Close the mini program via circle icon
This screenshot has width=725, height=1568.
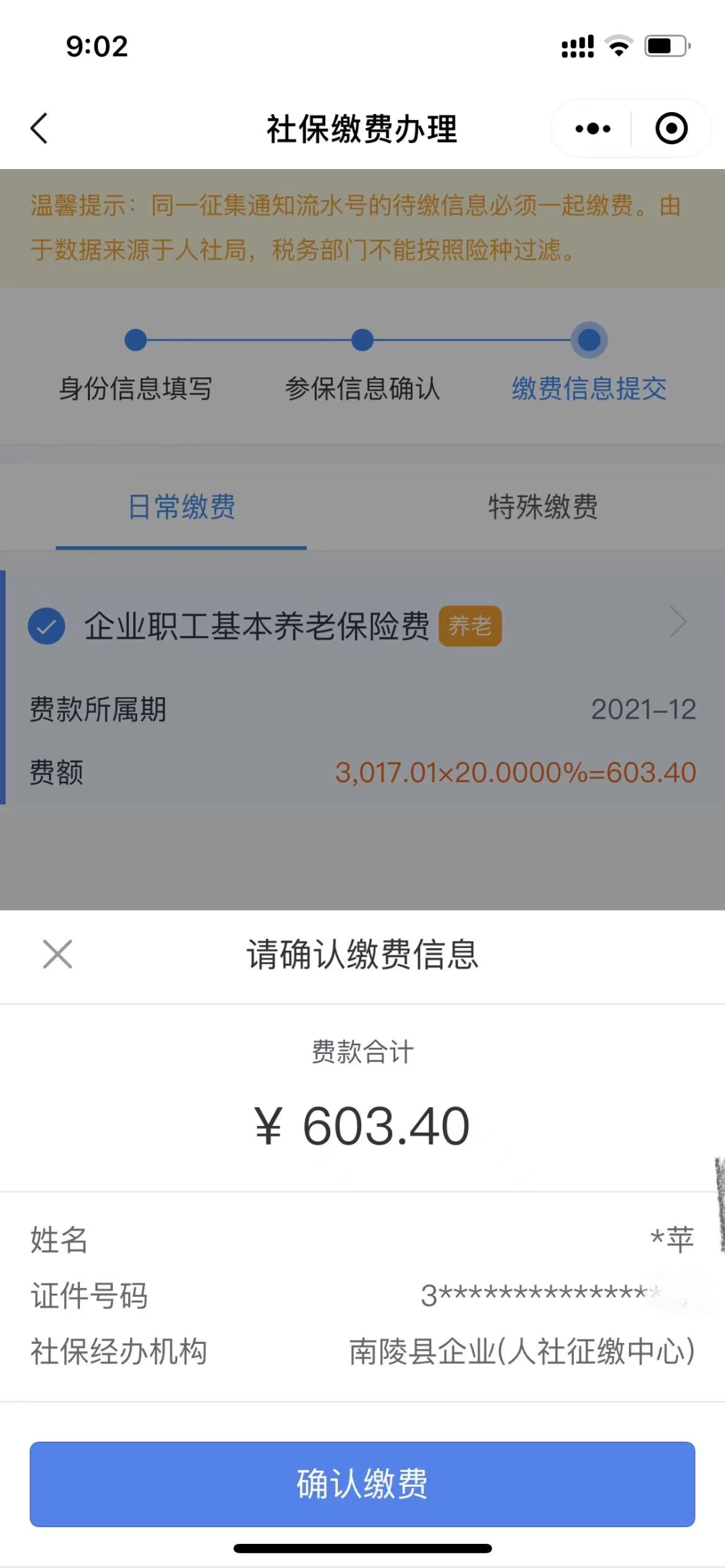671,128
